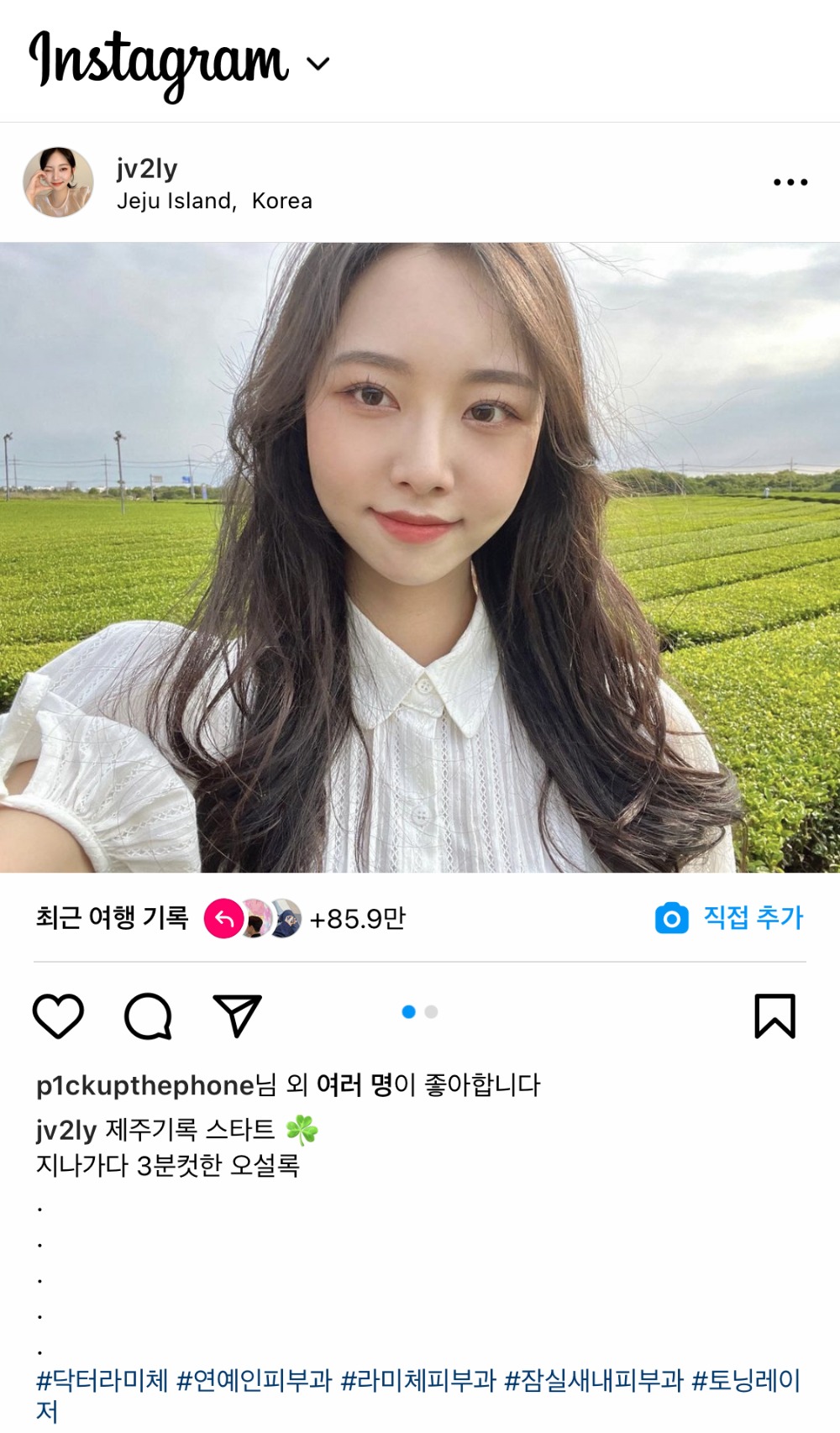840x1433 pixels.
Task: Open hashtag #잠실새내피부과
Action: (x=593, y=1380)
